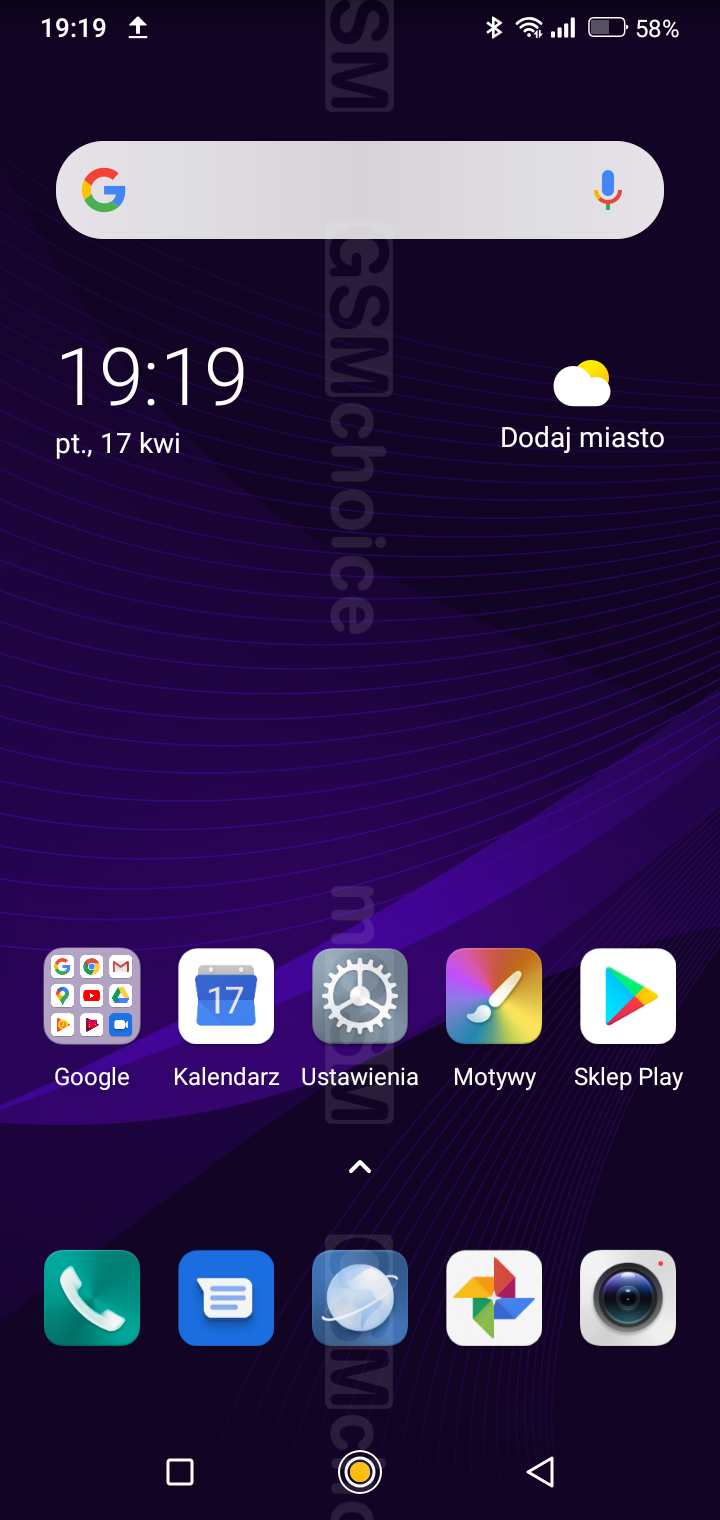
Task: Launch the Camera app
Action: click(x=628, y=1298)
